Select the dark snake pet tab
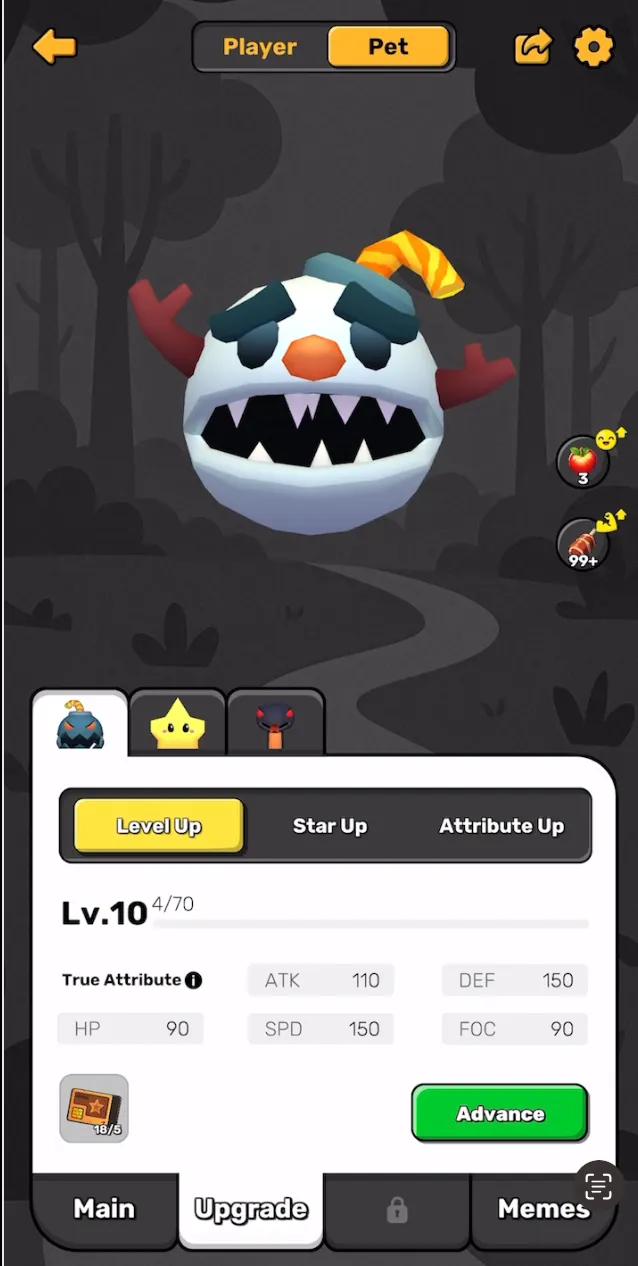The width and height of the screenshot is (638, 1266). [x=275, y=724]
